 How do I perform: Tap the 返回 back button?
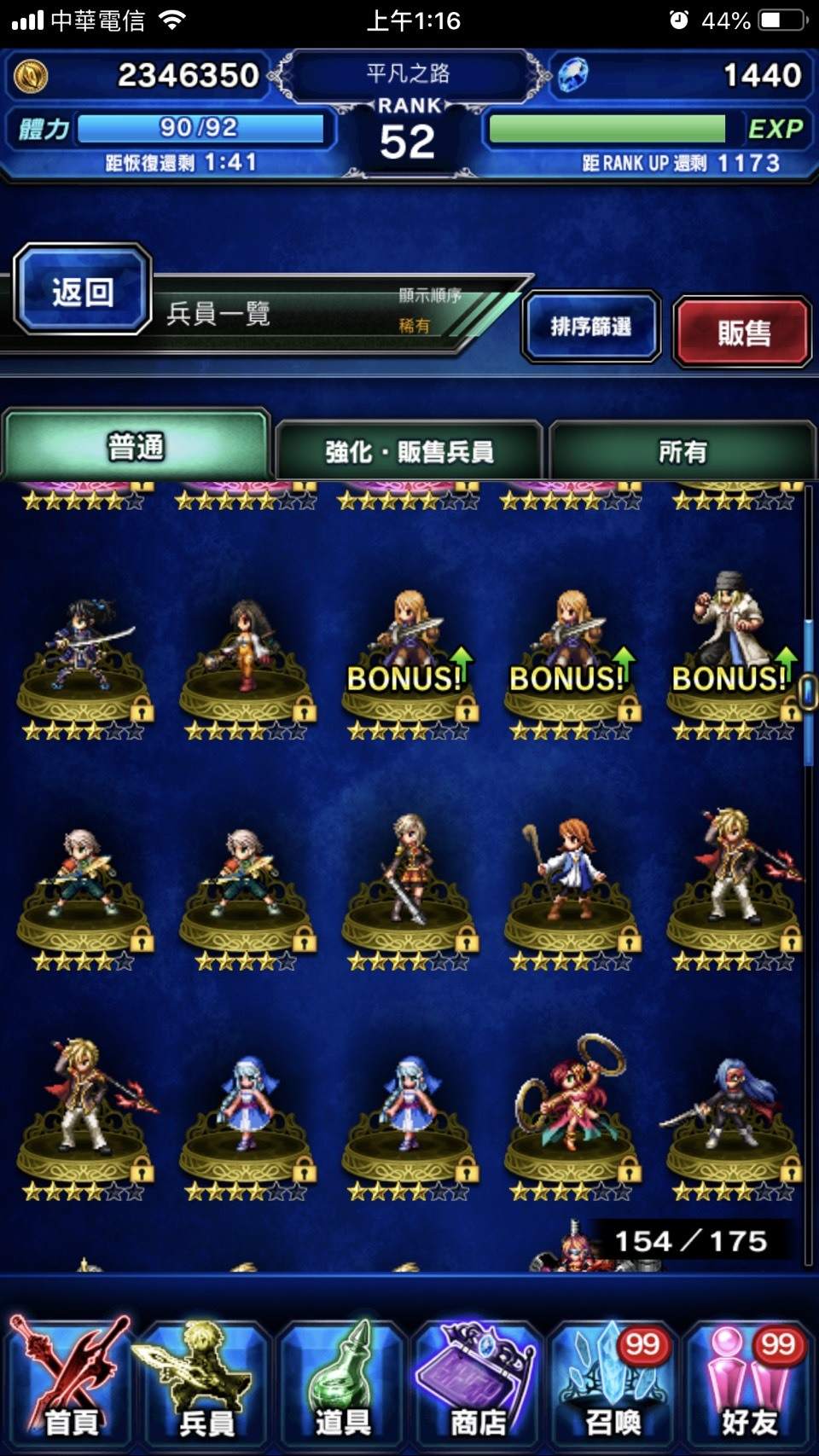82,290
